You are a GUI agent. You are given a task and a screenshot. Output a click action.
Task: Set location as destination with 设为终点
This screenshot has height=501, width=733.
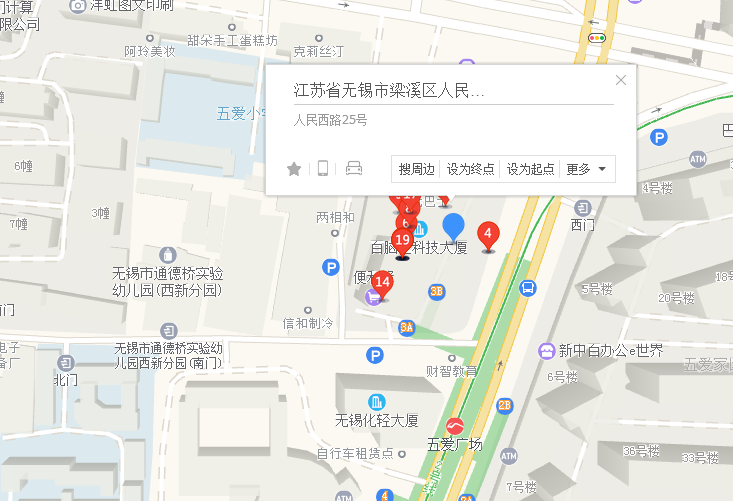pyautogui.click(x=470, y=169)
